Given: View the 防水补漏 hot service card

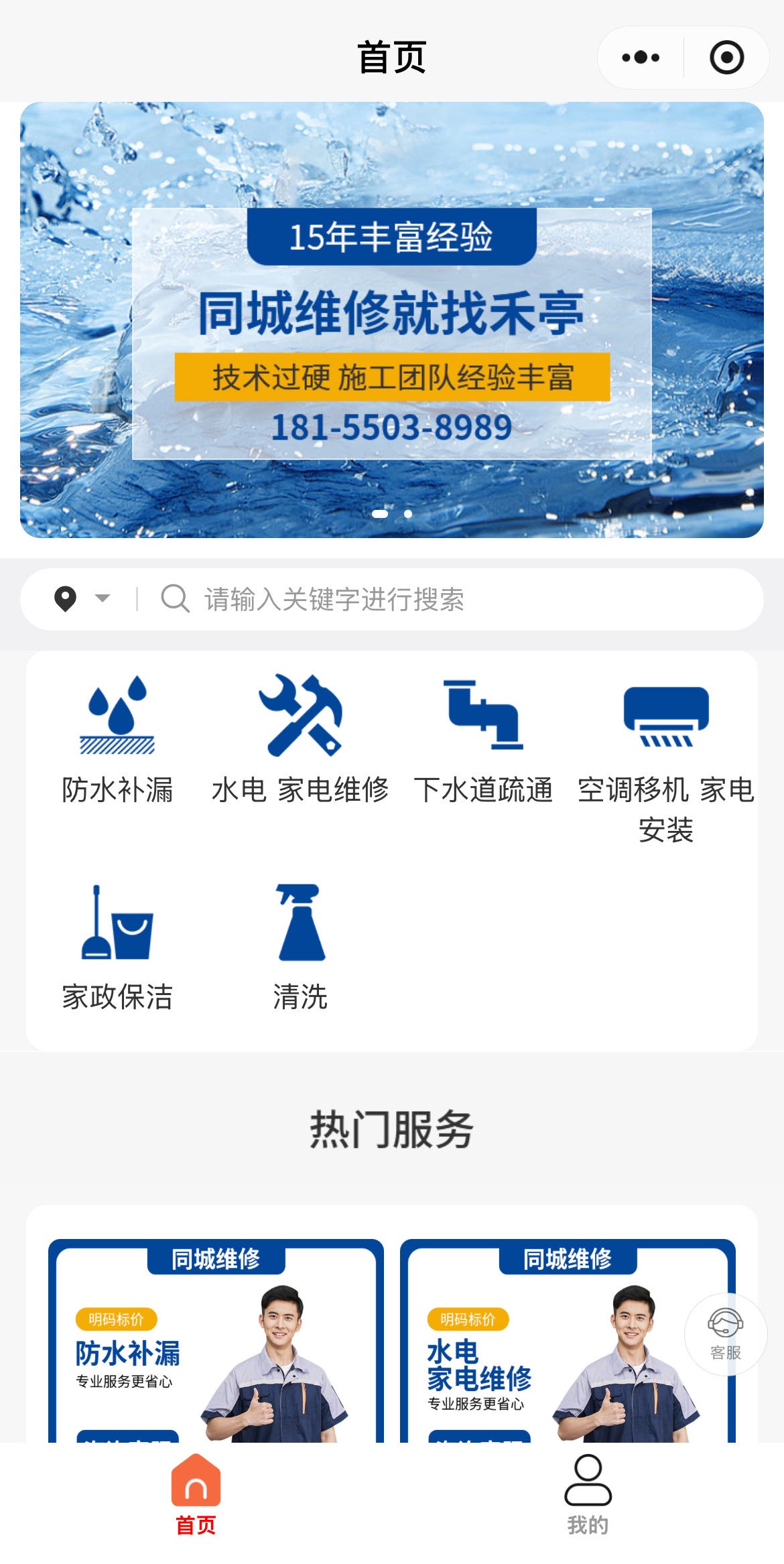Looking at the screenshot, I should point(216,1340).
